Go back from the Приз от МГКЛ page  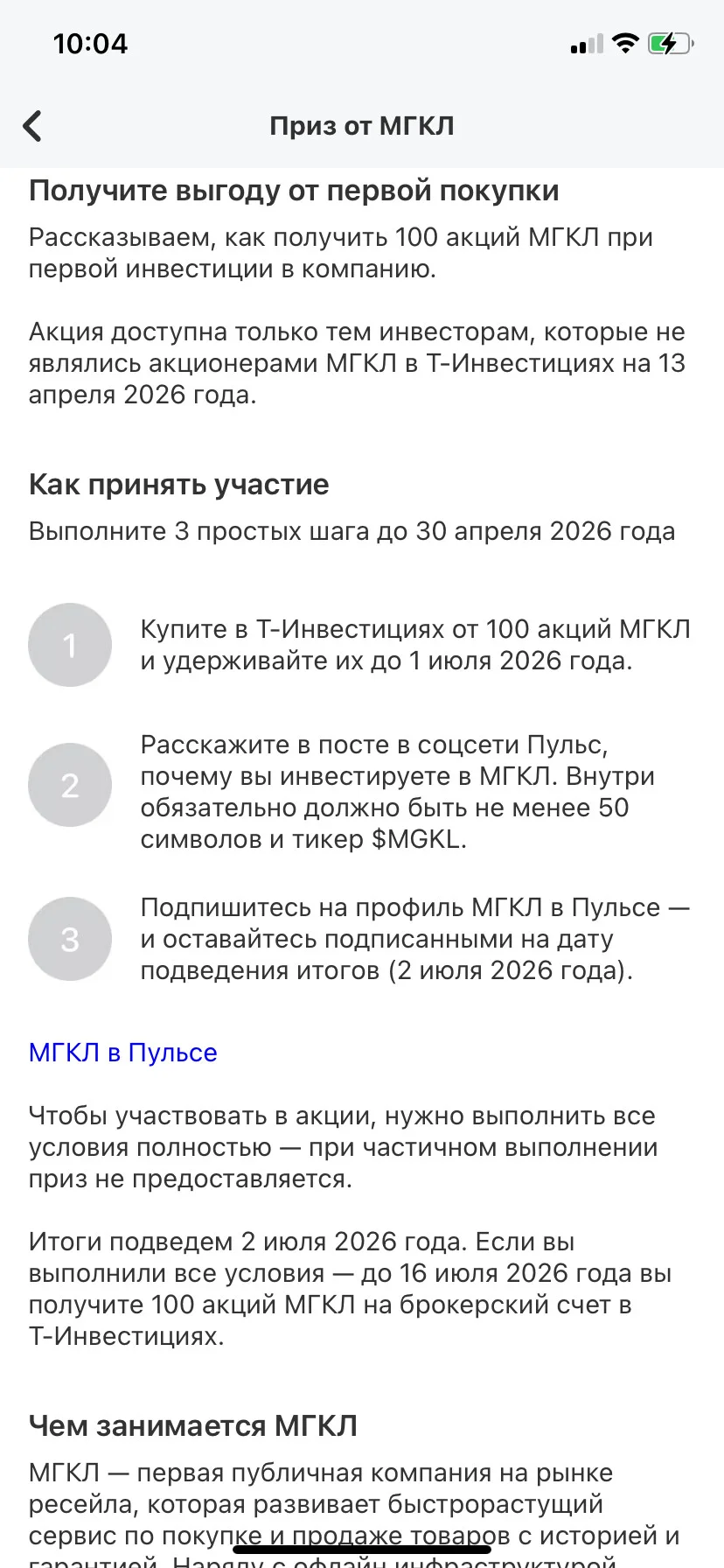[32, 126]
